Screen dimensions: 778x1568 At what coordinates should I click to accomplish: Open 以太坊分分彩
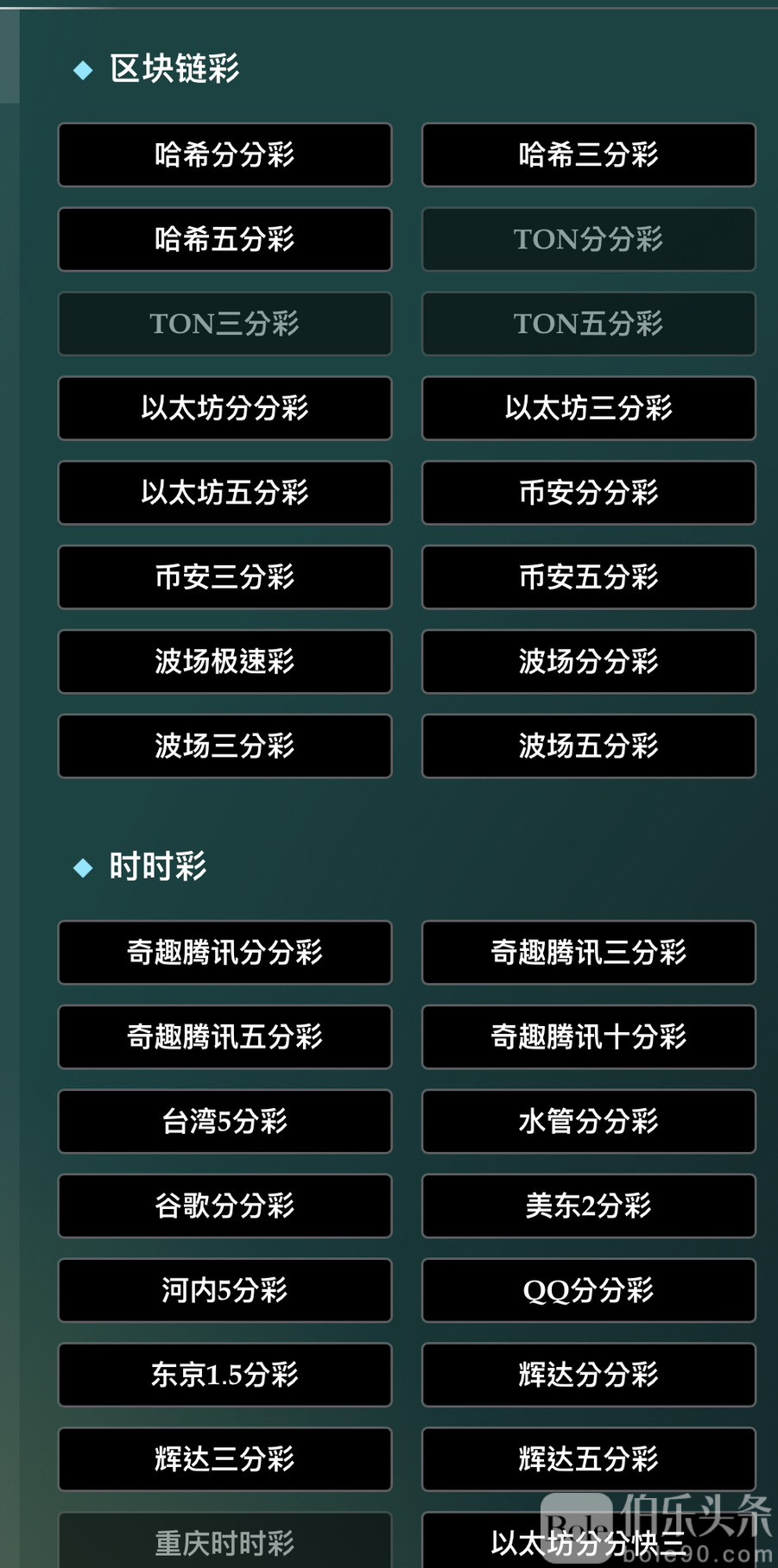point(225,408)
